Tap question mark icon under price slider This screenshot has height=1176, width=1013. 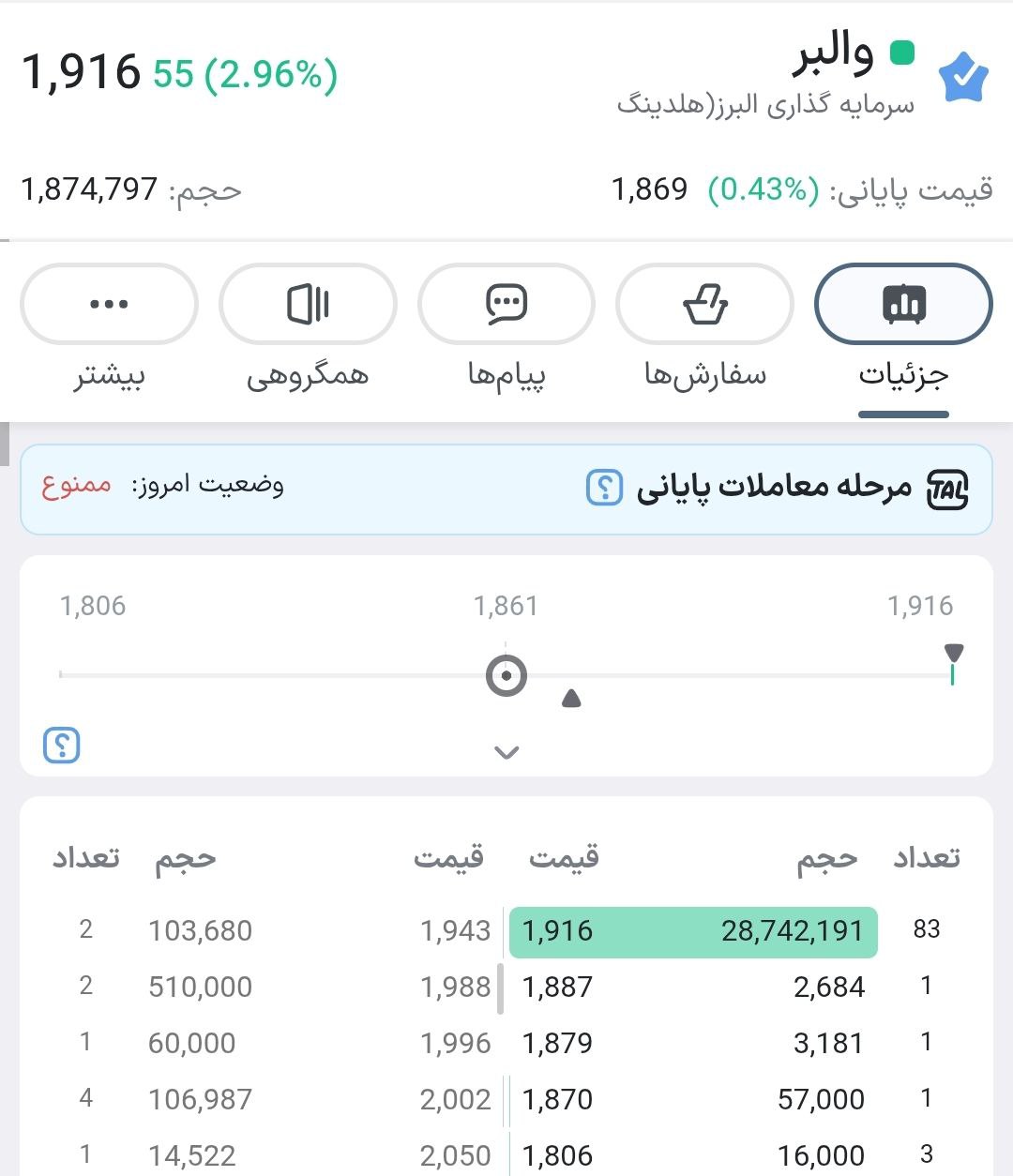61,746
